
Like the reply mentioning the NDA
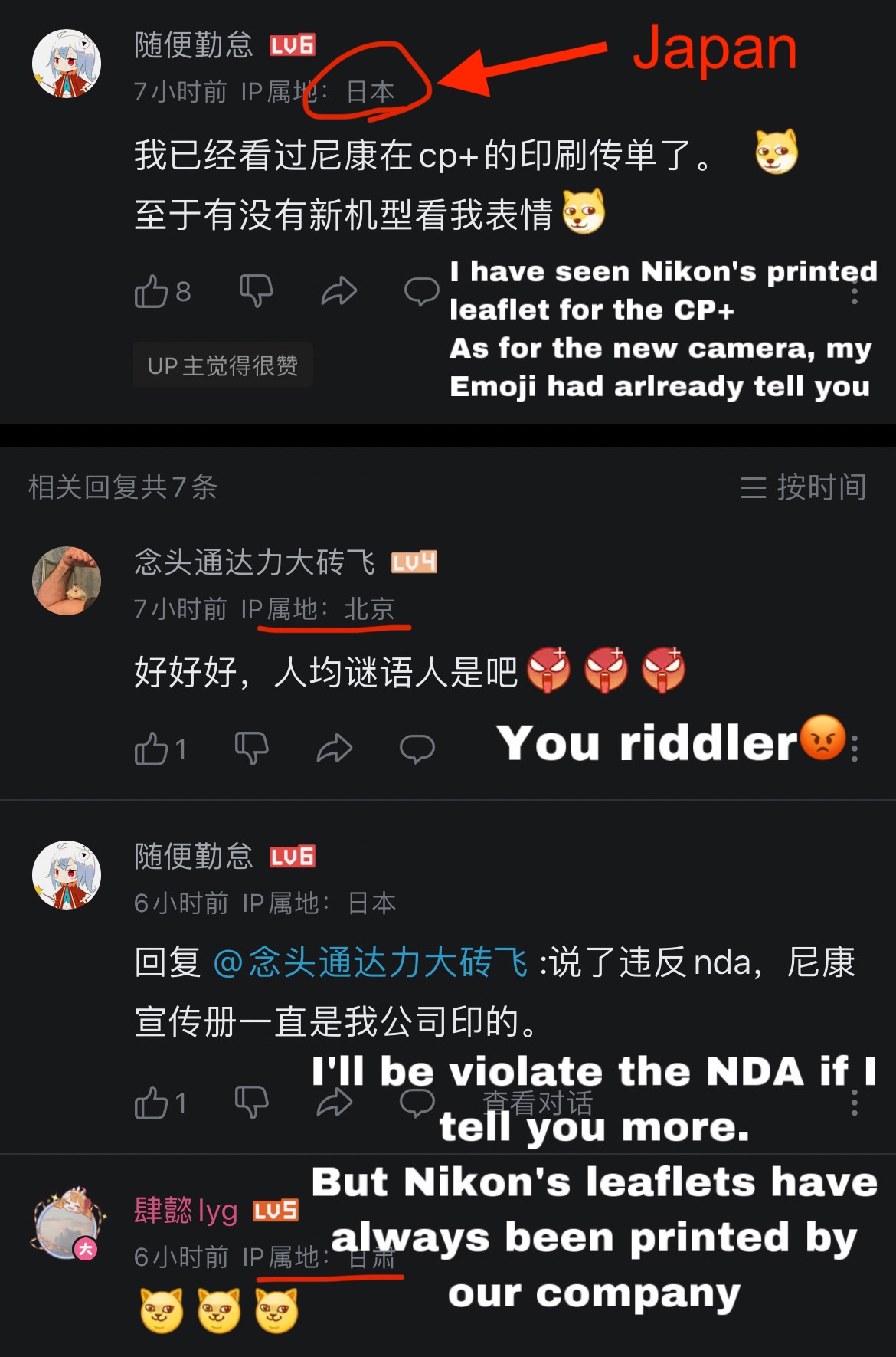tap(152, 1103)
